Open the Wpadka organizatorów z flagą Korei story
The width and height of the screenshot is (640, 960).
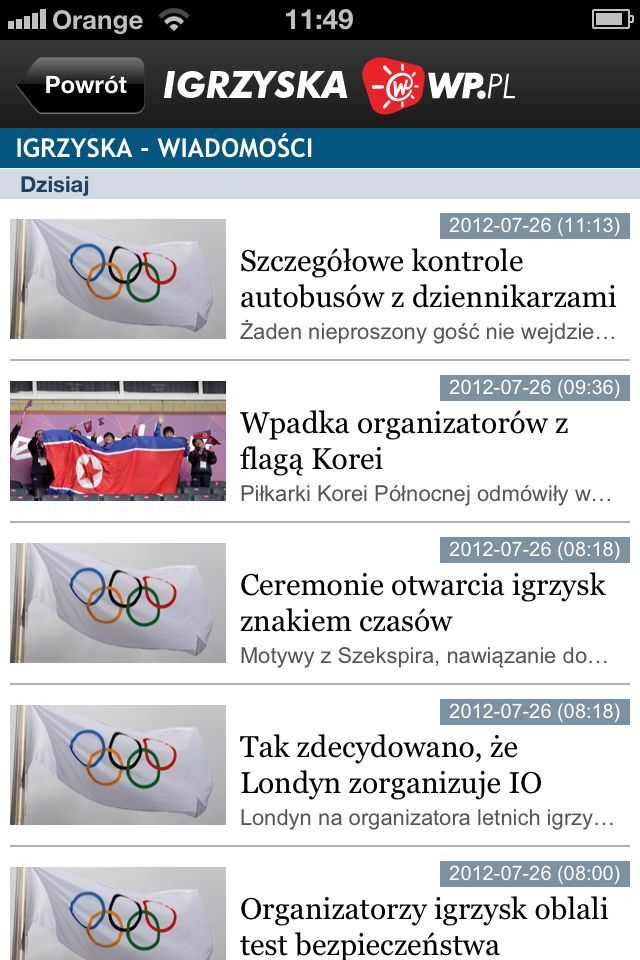(404, 441)
